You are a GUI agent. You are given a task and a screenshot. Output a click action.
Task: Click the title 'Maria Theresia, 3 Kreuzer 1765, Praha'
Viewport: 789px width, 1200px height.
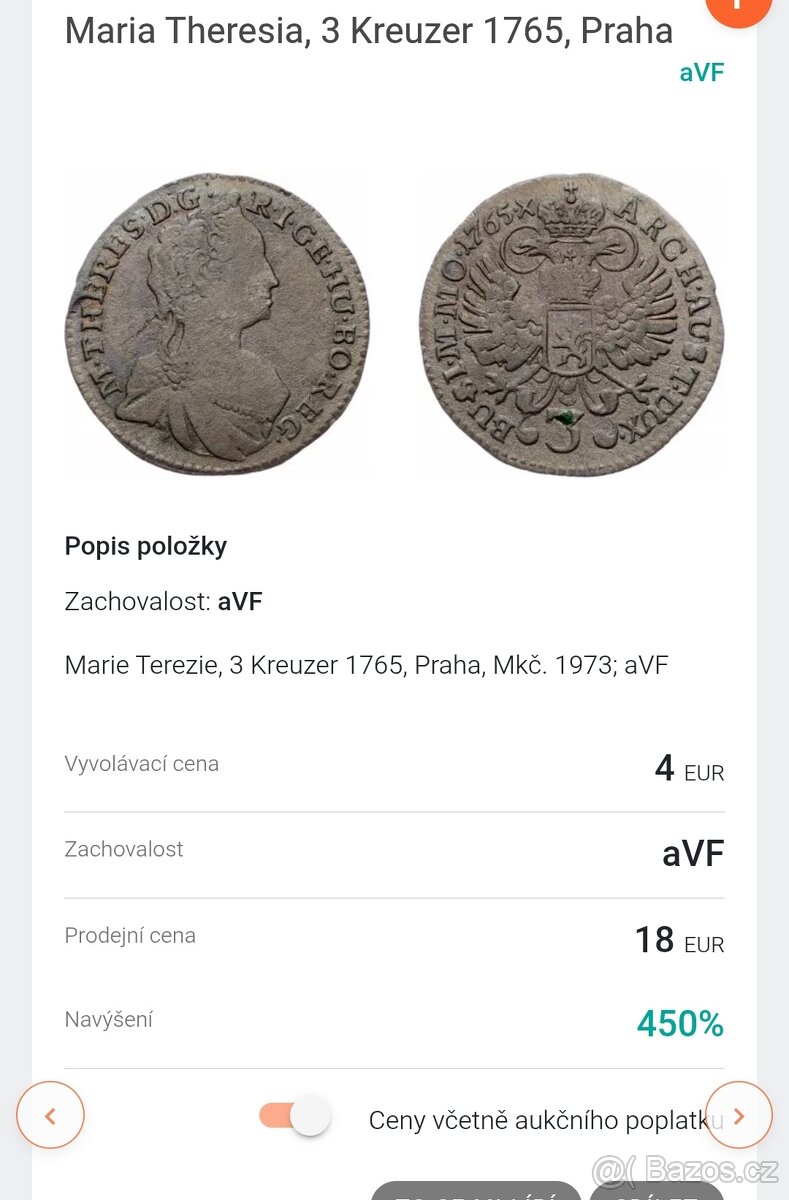pos(368,30)
